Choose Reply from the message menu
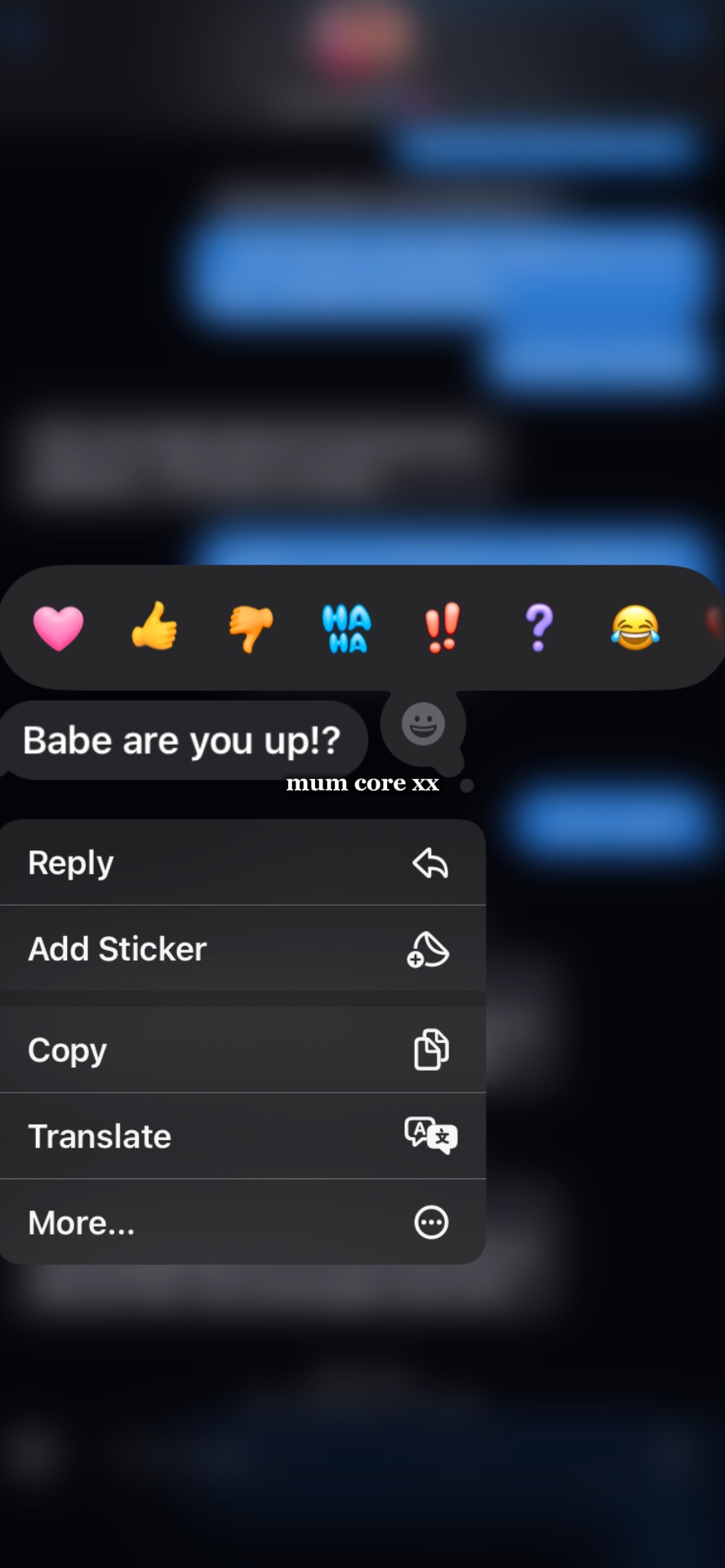The height and width of the screenshot is (1568, 725). click(x=242, y=862)
